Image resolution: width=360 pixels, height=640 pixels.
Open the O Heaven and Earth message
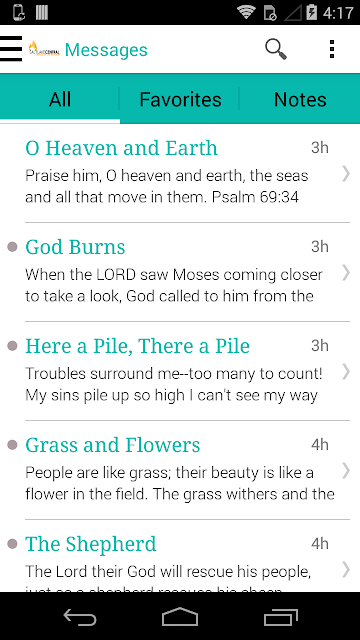click(180, 173)
